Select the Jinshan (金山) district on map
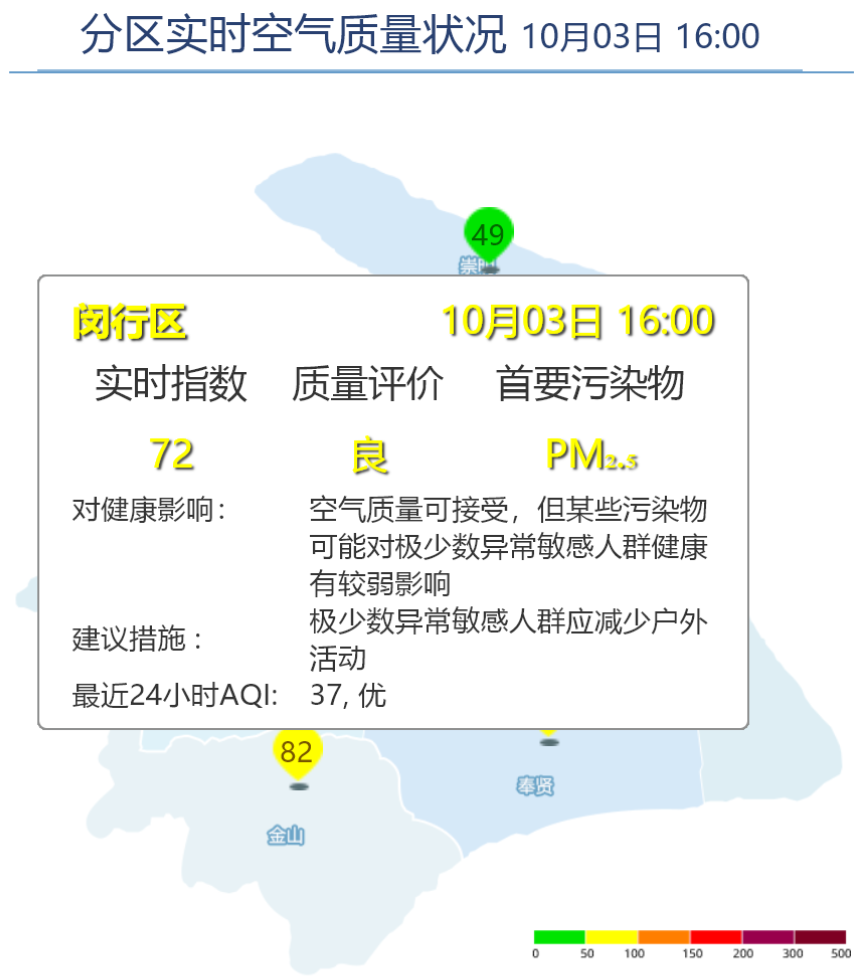Image resolution: width=868 pixels, height=978 pixels. point(286,835)
